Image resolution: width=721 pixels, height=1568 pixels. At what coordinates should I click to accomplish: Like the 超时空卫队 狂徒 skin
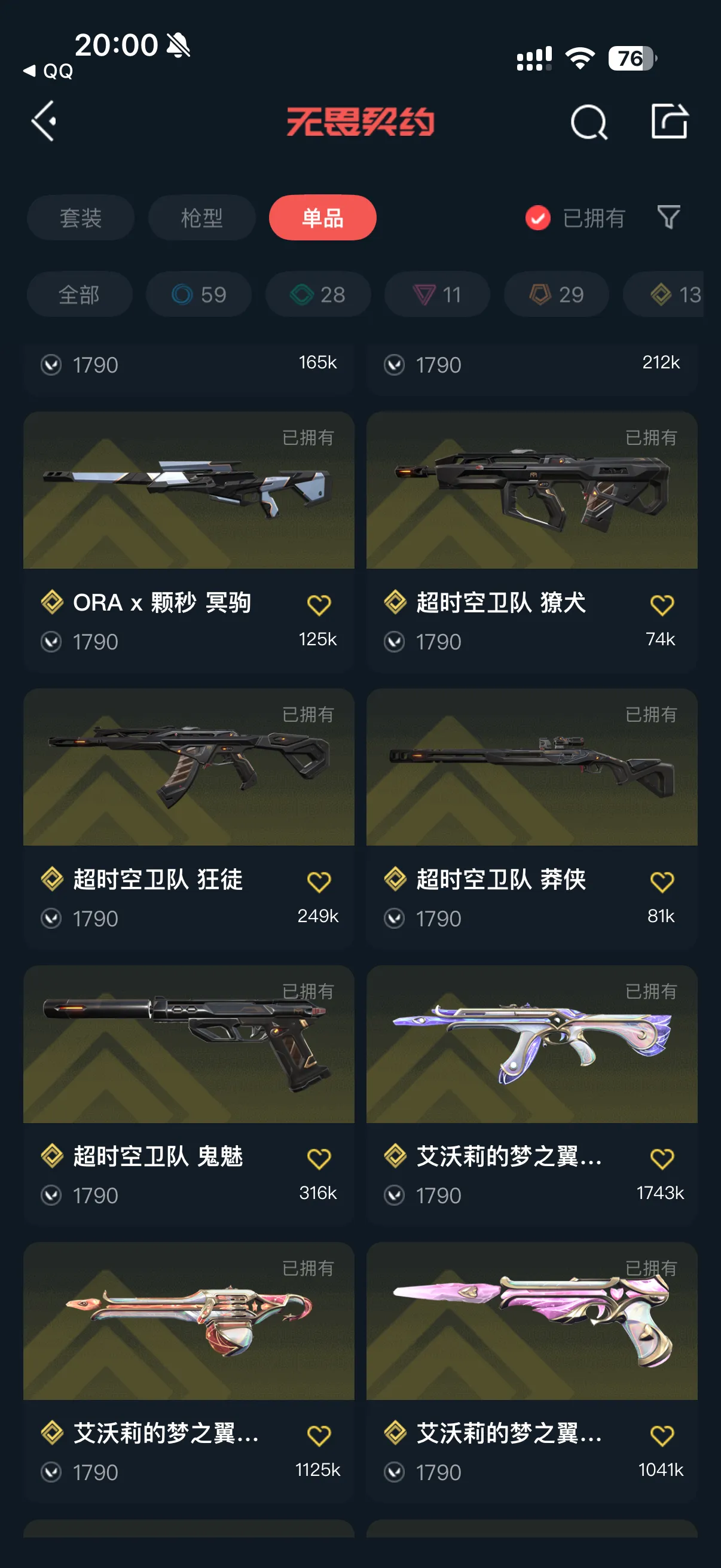click(319, 881)
